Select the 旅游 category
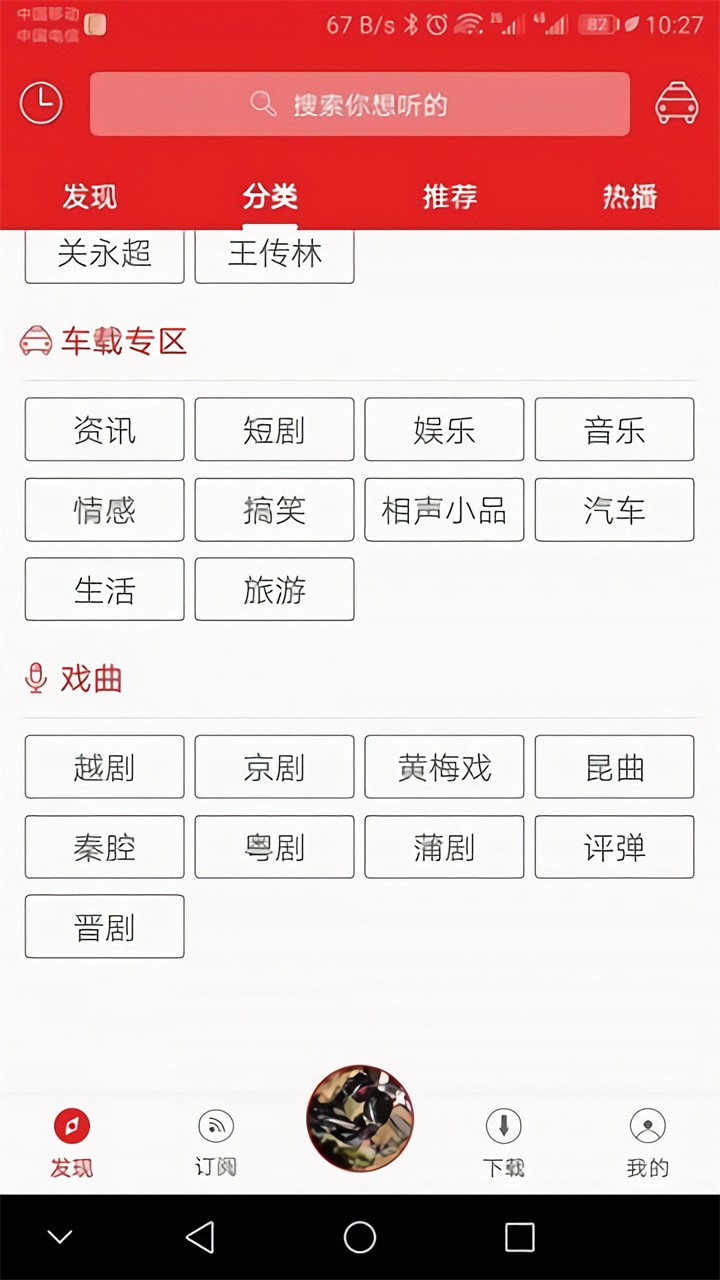This screenshot has height=1280, width=720. click(274, 589)
